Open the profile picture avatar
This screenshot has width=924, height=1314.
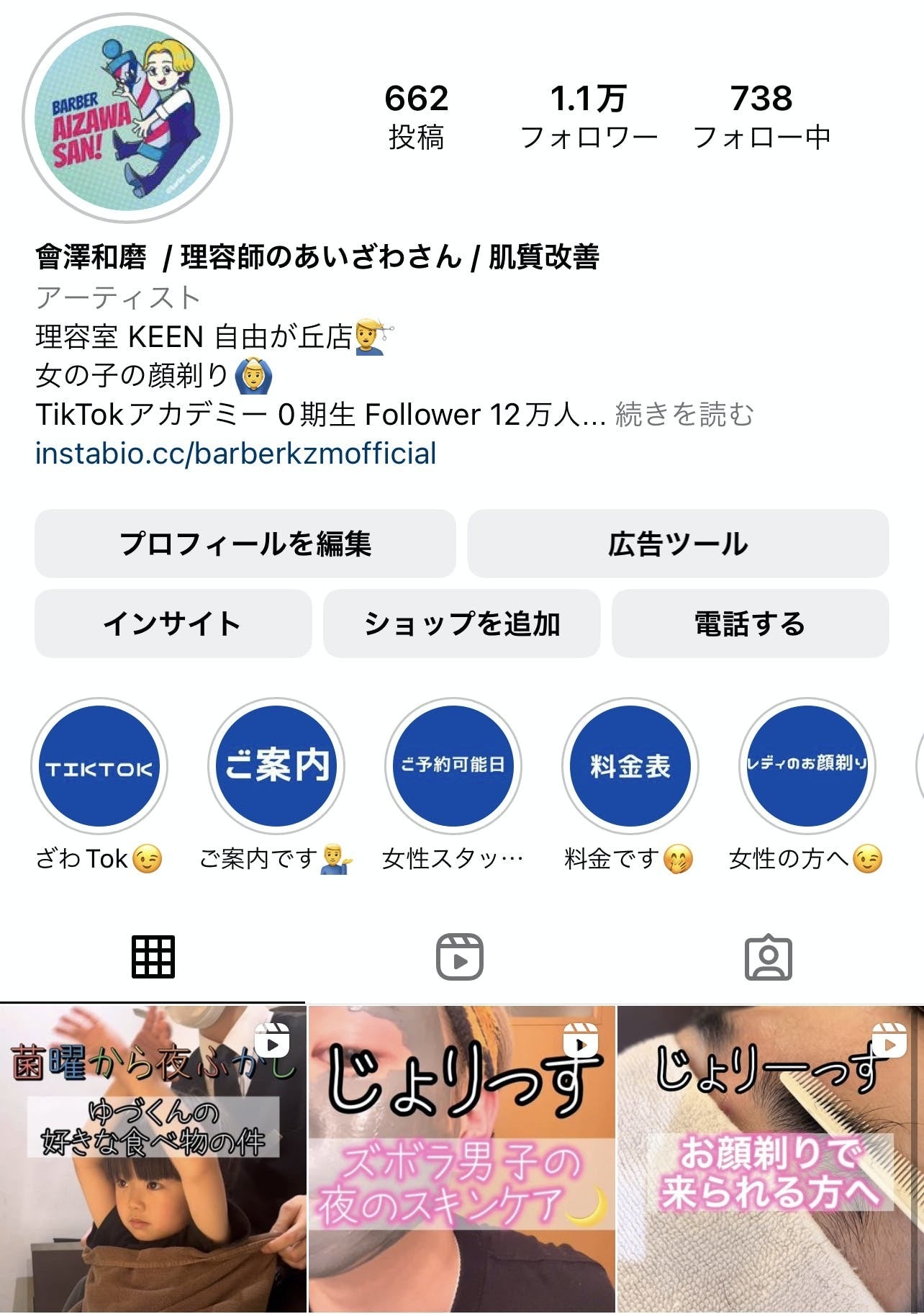(x=127, y=118)
